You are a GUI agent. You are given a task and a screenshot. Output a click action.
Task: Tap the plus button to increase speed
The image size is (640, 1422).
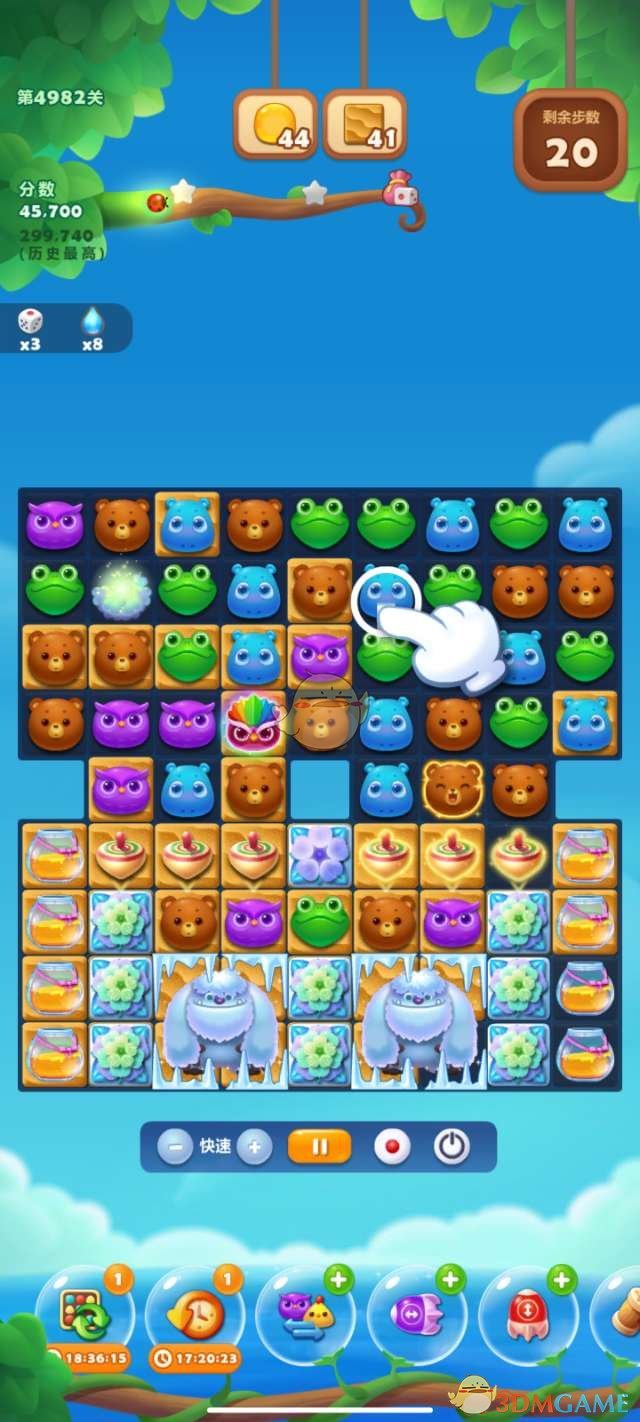point(254,1147)
